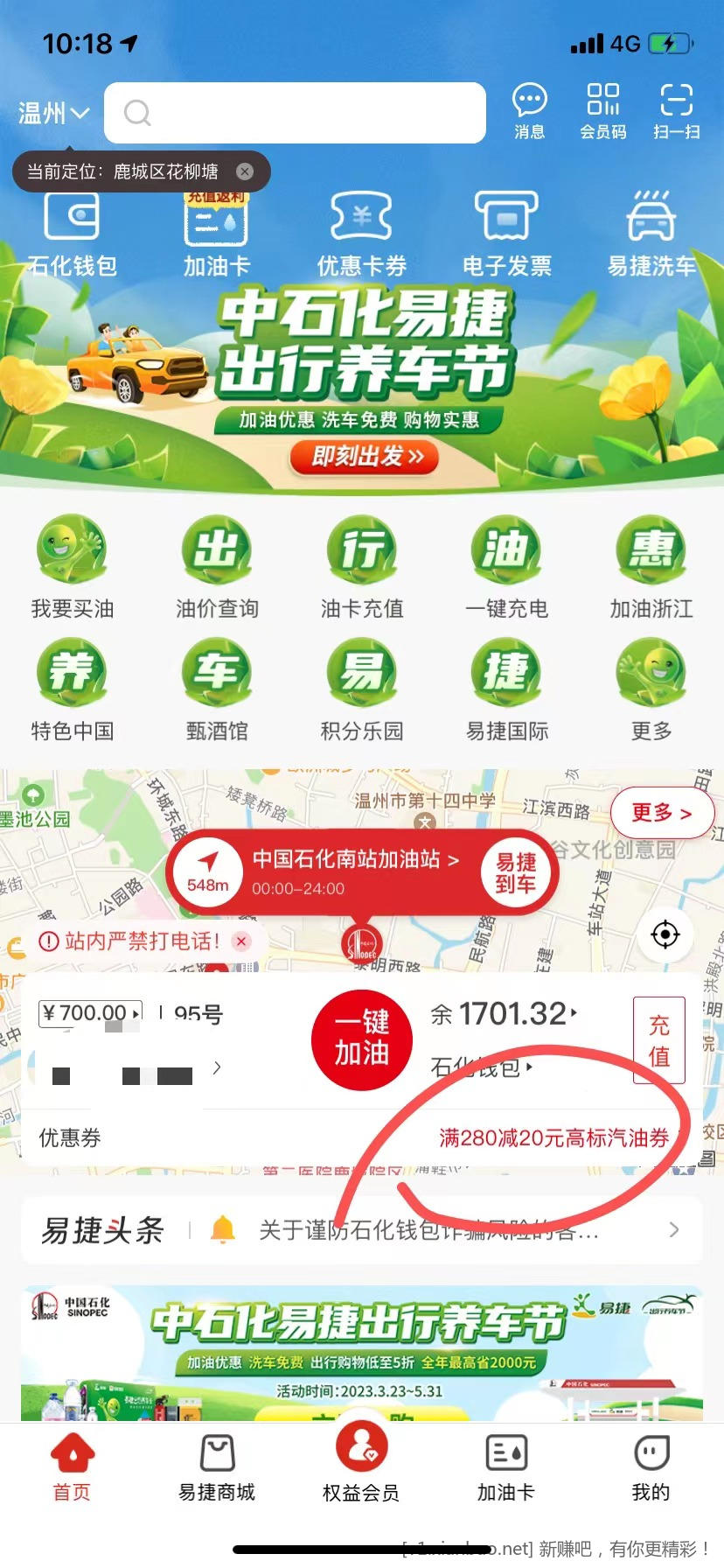724x1568 pixels.
Task: Tap 即刻出发 on the banner
Action: [x=365, y=456]
